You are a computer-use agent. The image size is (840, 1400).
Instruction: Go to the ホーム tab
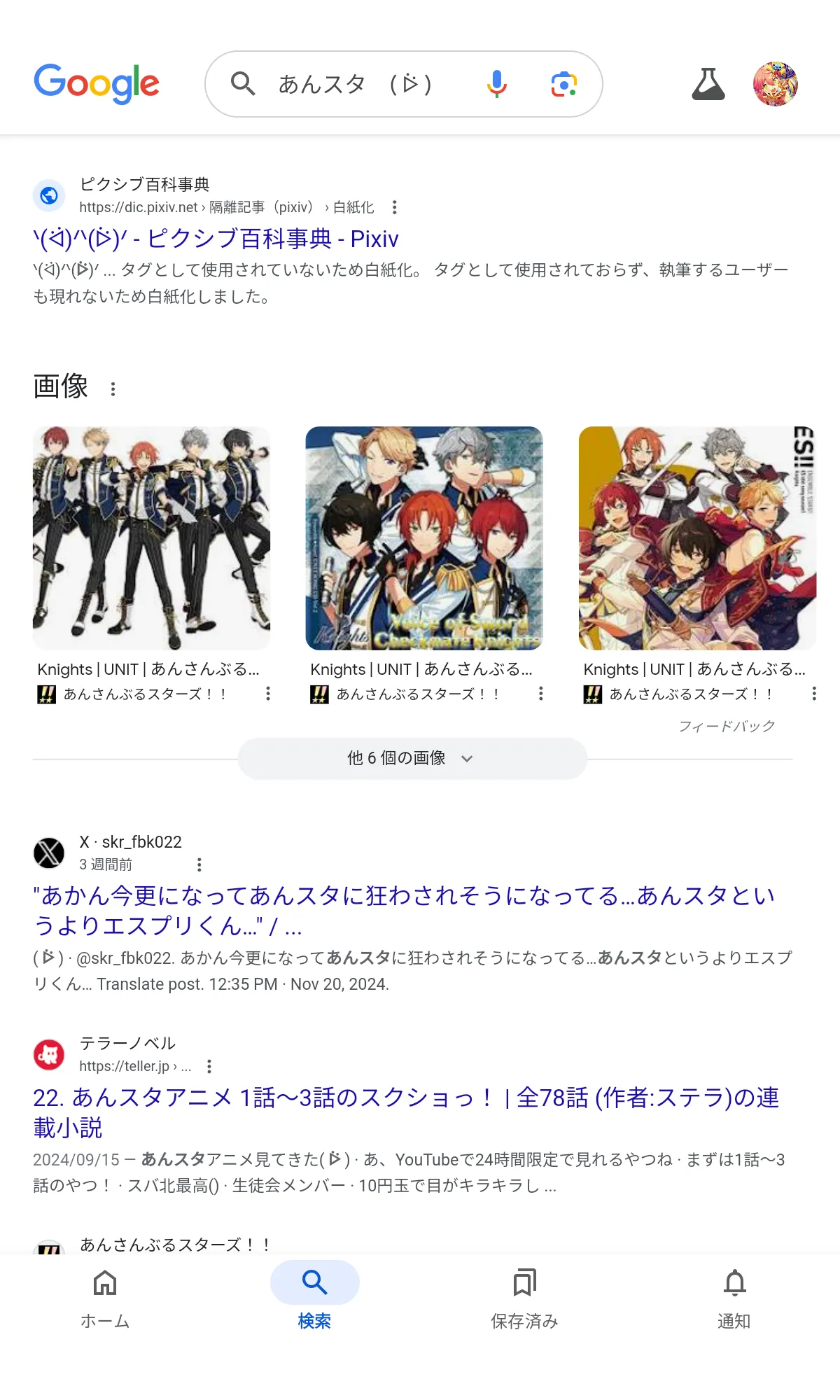[x=105, y=1299]
